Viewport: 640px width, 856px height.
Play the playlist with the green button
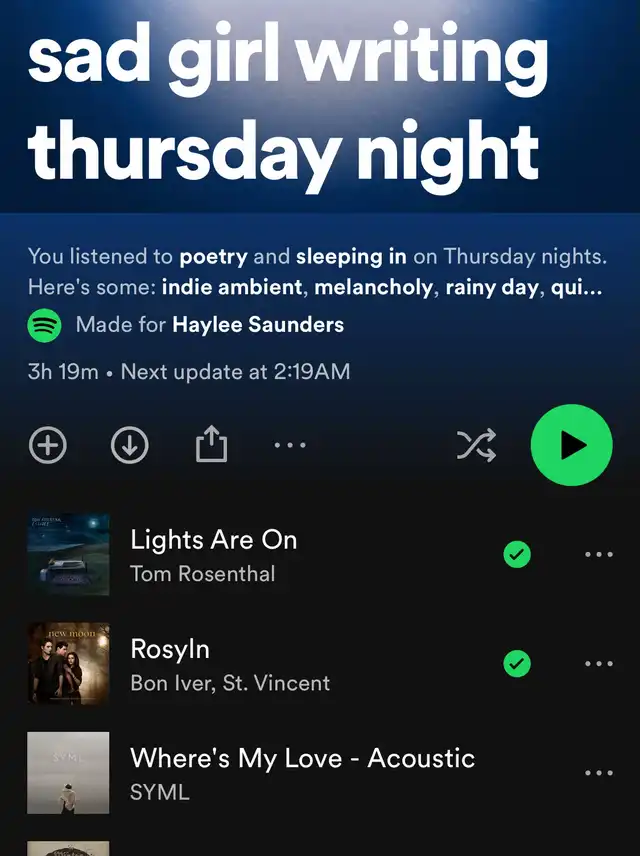(x=571, y=446)
